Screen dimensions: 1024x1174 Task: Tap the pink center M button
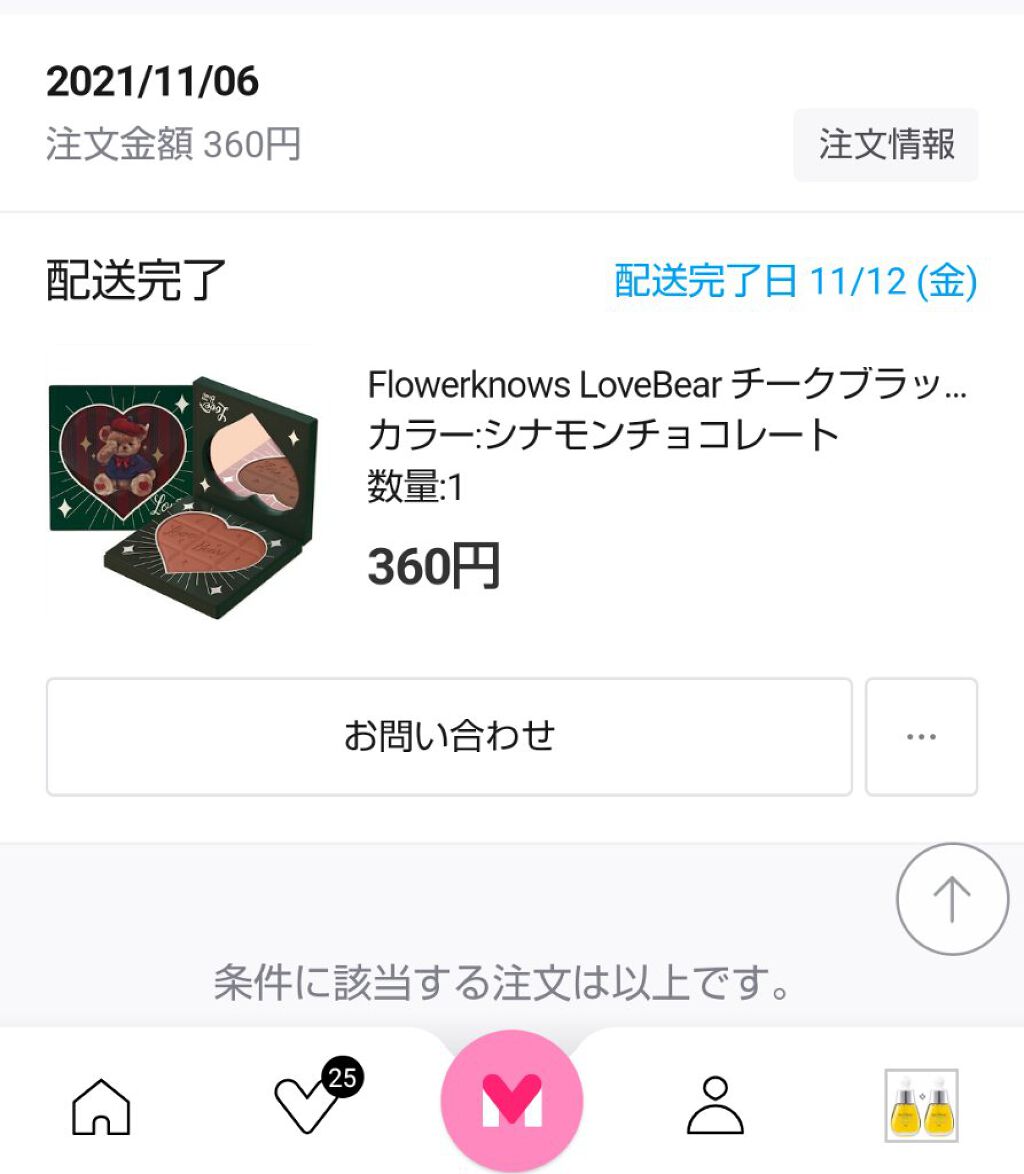pos(512,1100)
